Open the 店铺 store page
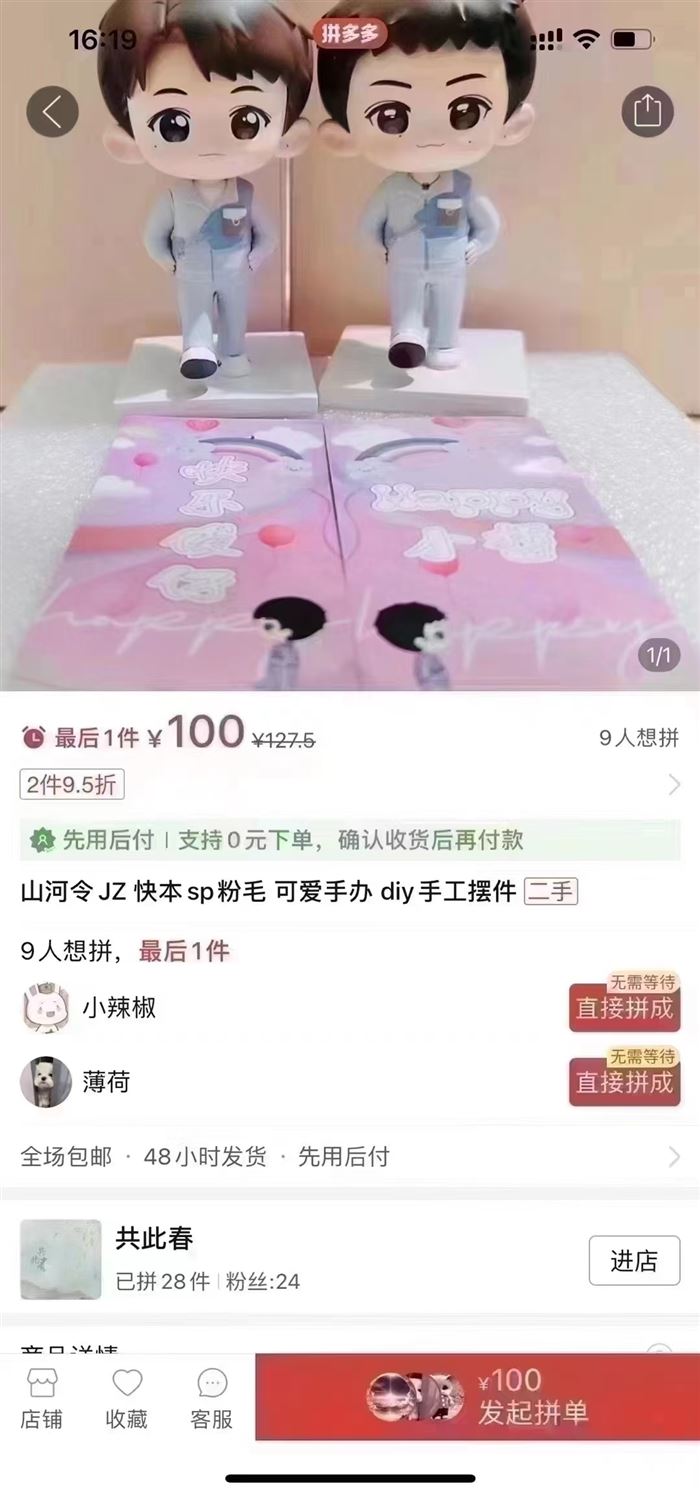 [x=42, y=1398]
